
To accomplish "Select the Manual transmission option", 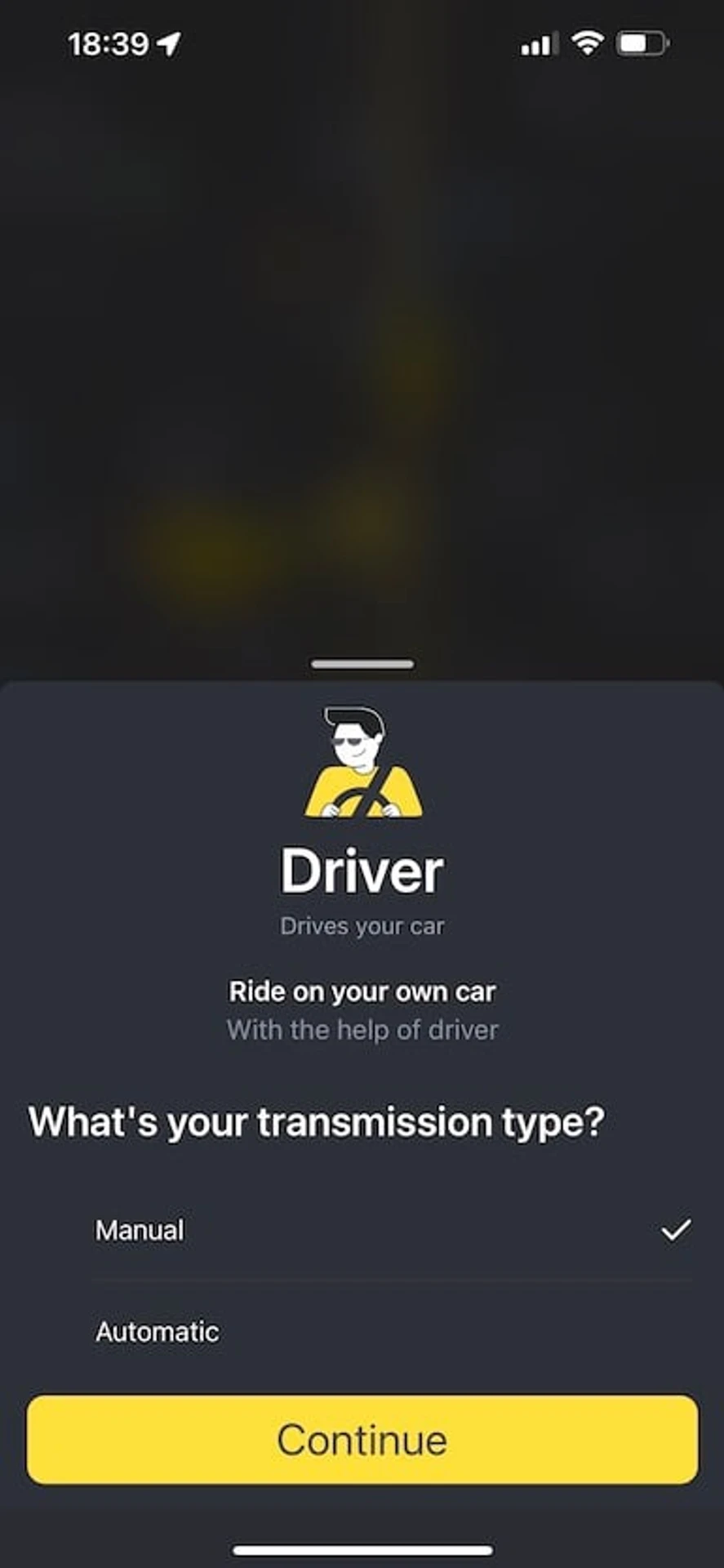I will [x=140, y=1230].
